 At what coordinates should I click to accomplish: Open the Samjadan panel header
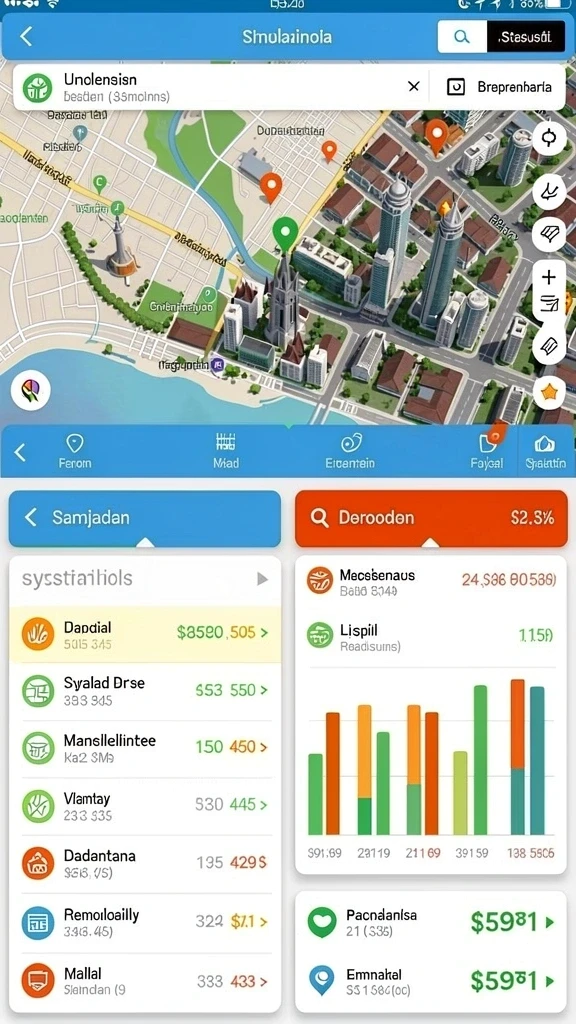click(145, 518)
